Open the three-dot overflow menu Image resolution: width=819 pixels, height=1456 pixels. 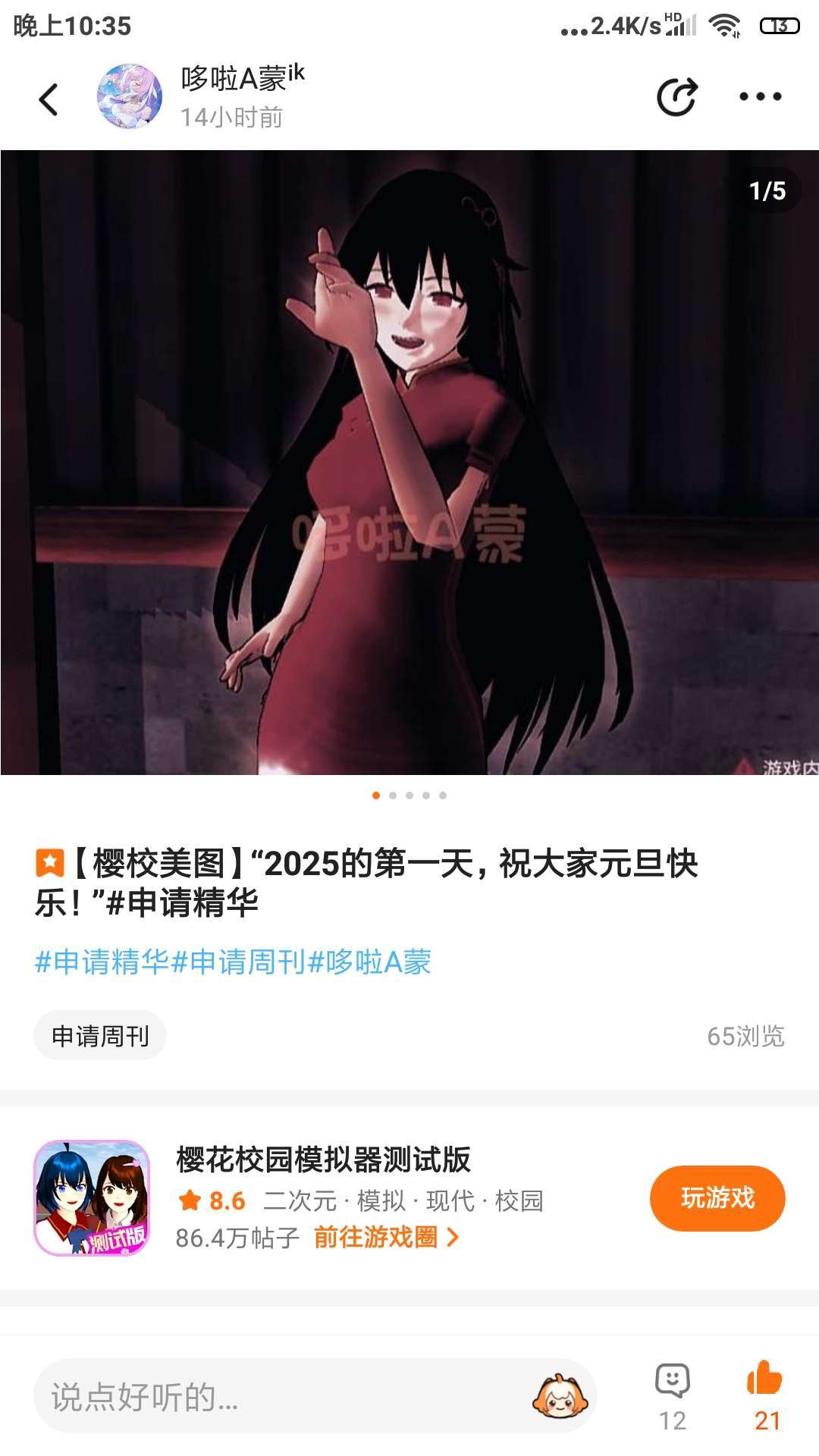760,97
